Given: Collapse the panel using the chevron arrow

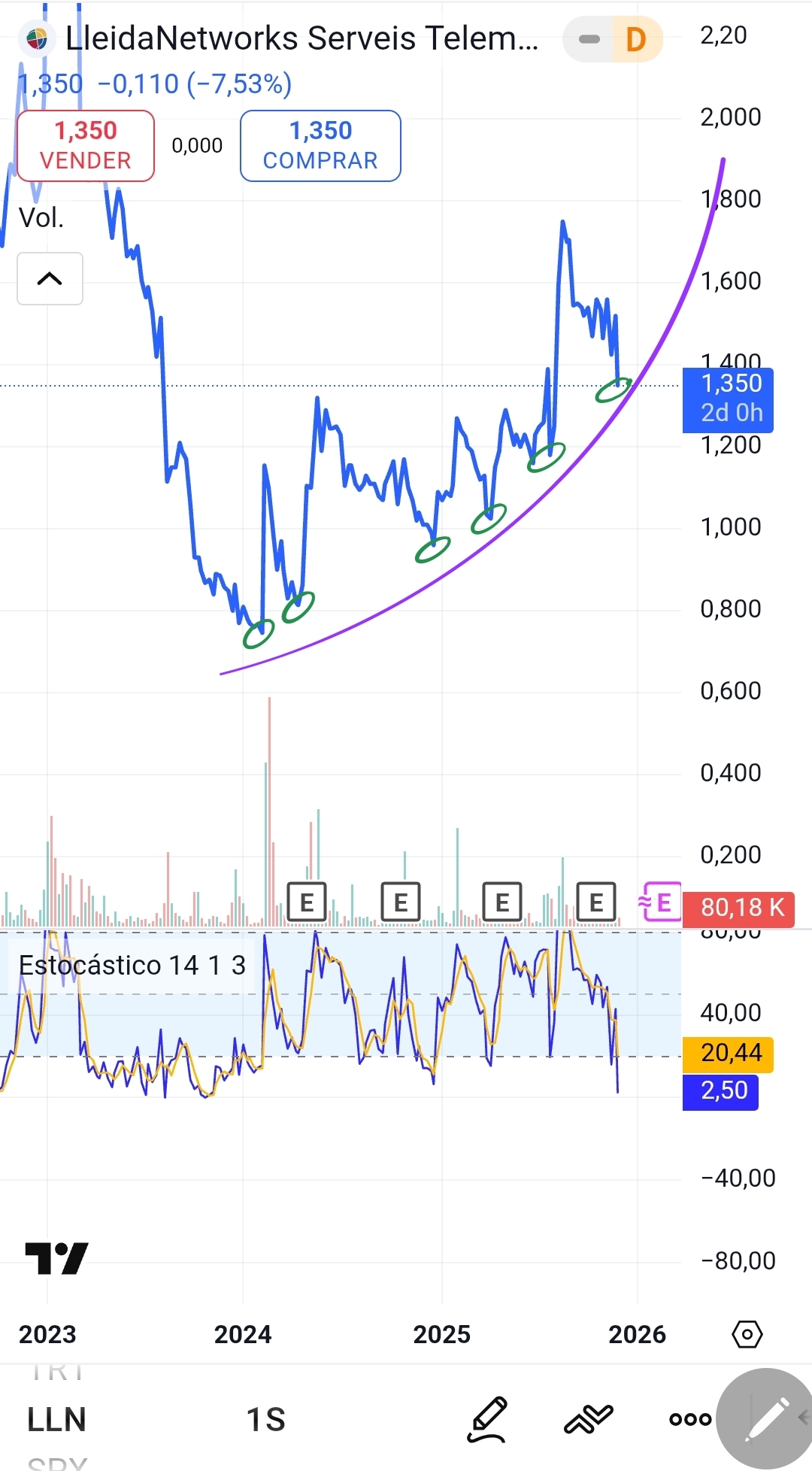Looking at the screenshot, I should pos(50,279).
